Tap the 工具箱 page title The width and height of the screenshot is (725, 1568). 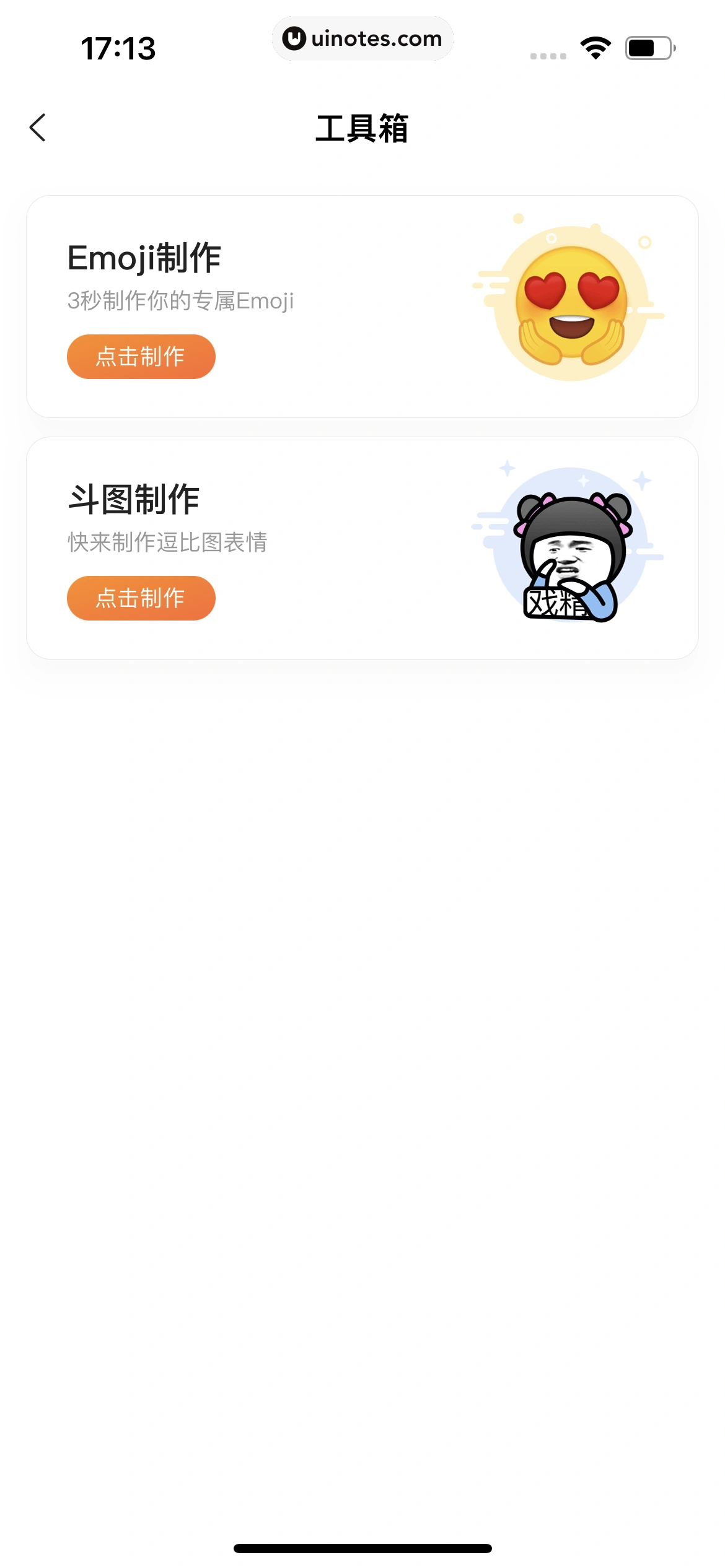click(362, 128)
